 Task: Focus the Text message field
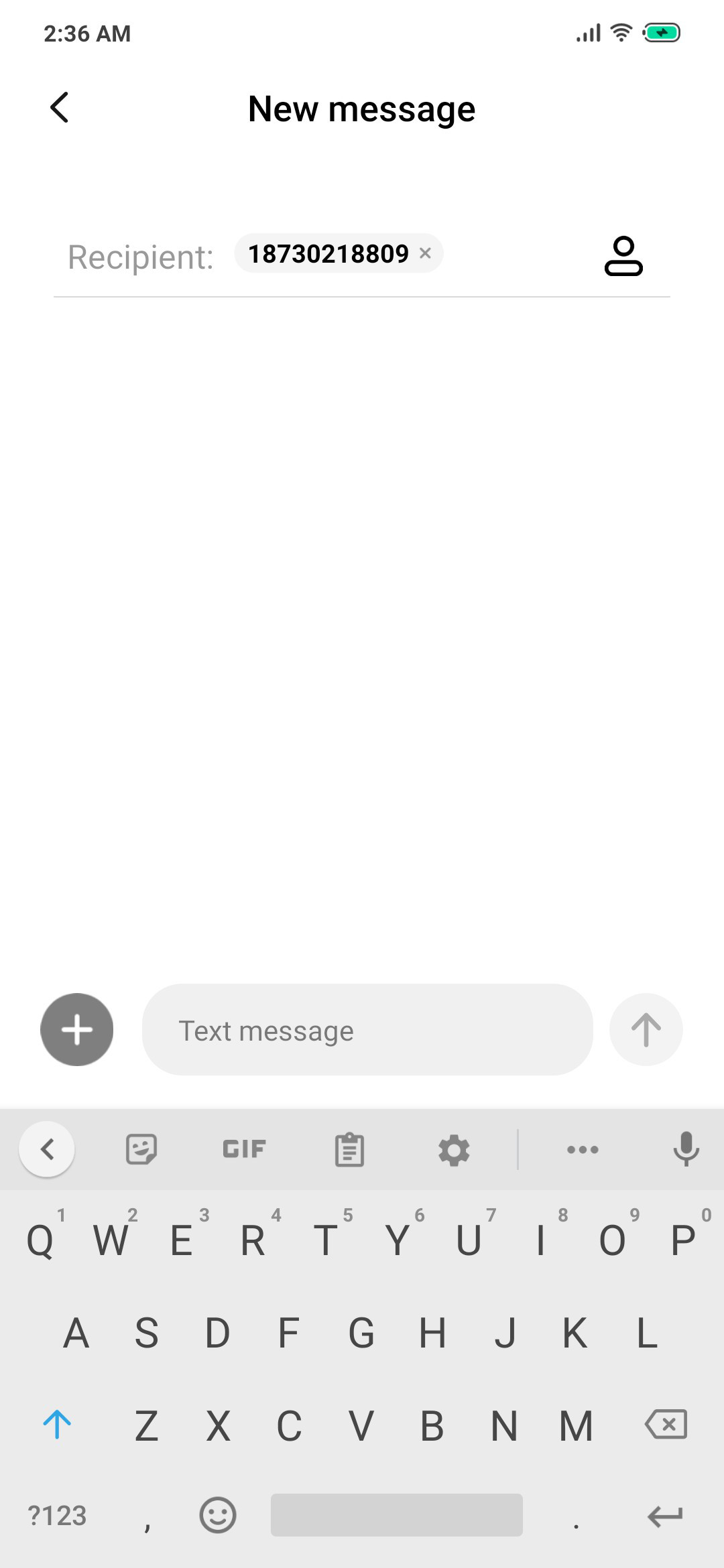(367, 1030)
